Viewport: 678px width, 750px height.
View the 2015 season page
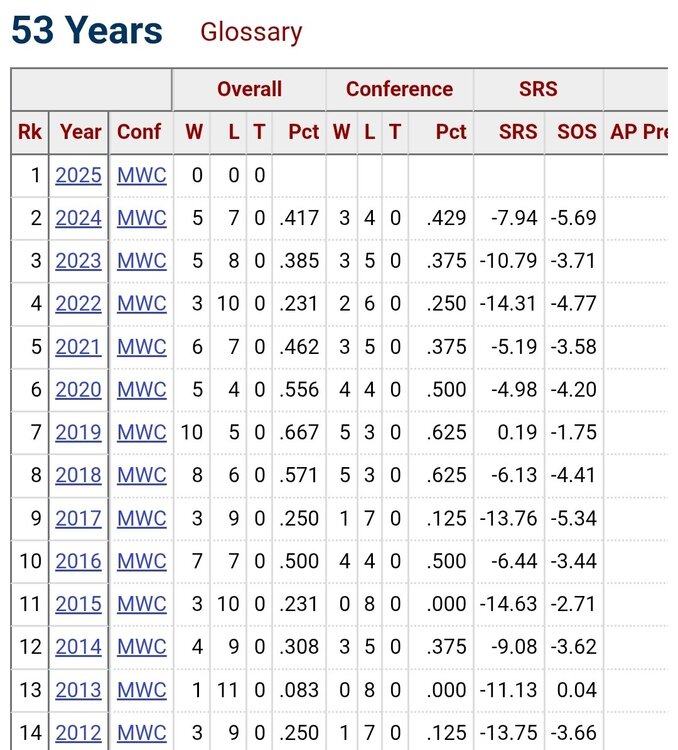[78, 604]
